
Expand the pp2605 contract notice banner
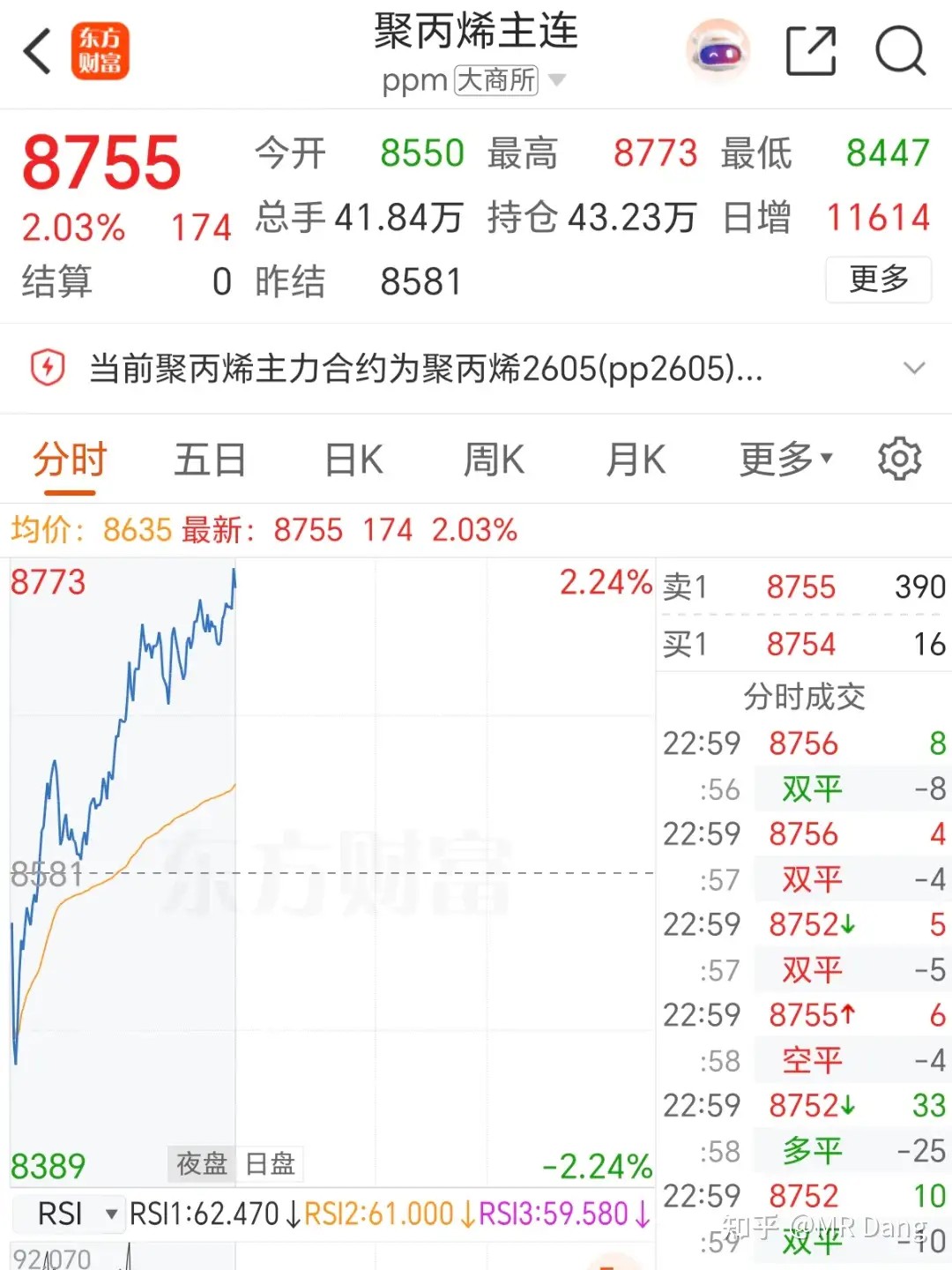(914, 369)
